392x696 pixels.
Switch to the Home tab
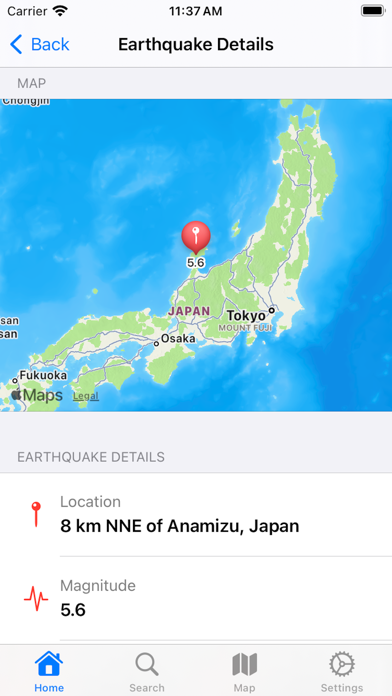coord(49,671)
